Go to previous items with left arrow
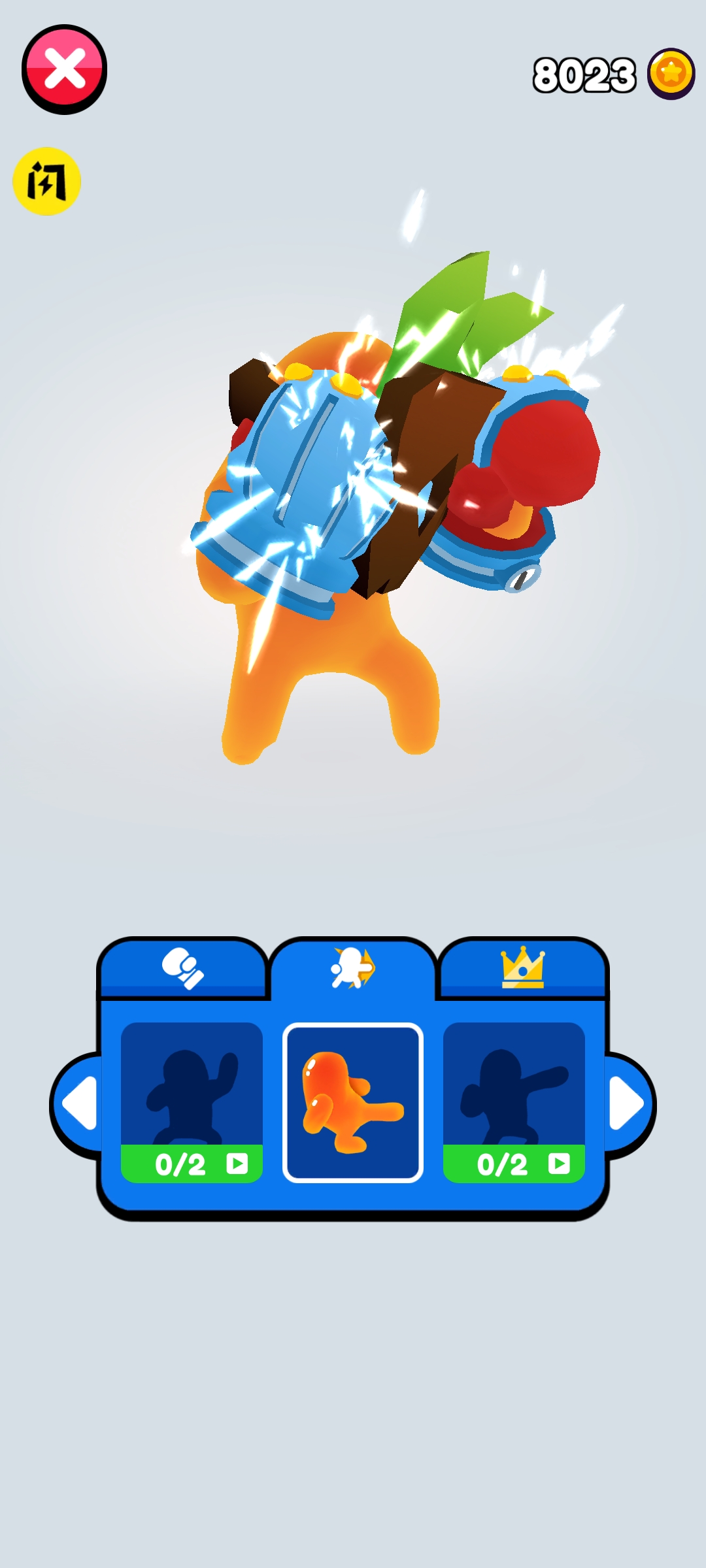 pyautogui.click(x=79, y=1103)
